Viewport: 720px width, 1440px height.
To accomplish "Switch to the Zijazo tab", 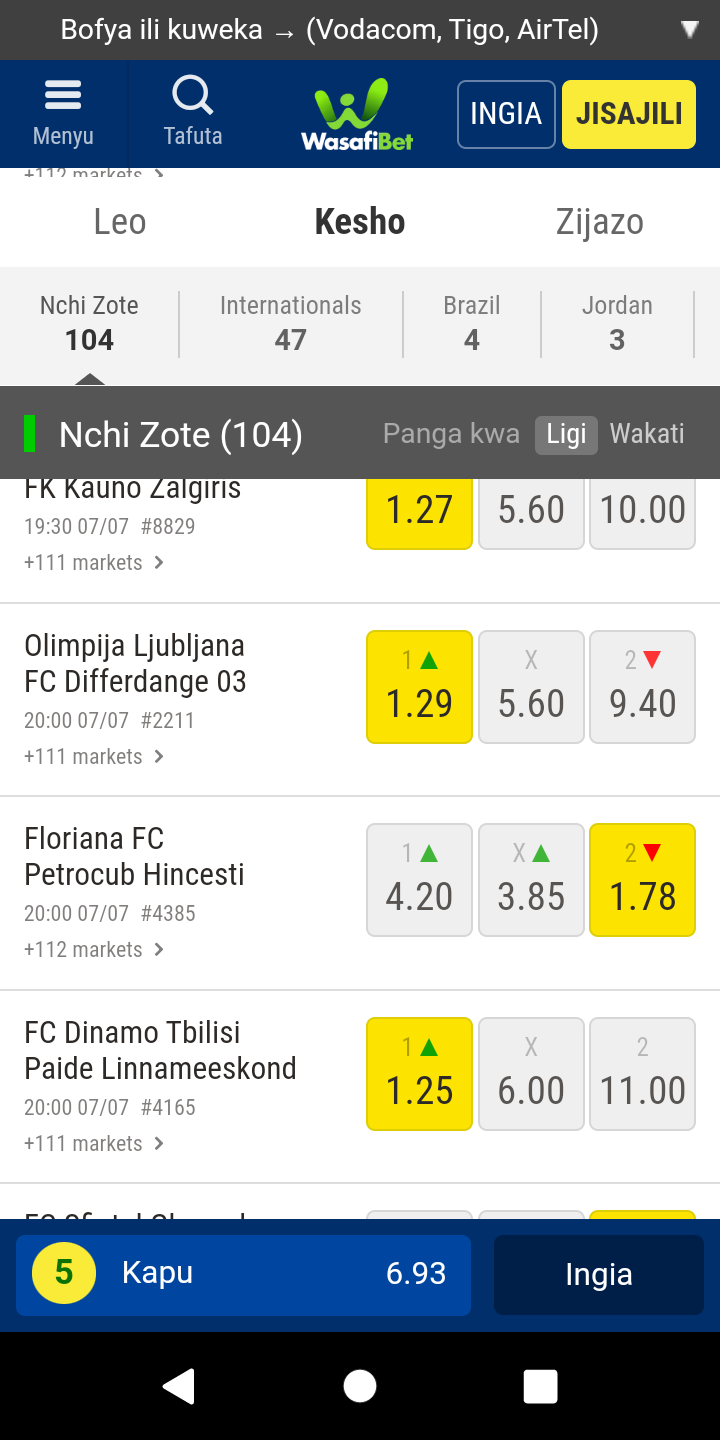I will pyautogui.click(x=600, y=222).
